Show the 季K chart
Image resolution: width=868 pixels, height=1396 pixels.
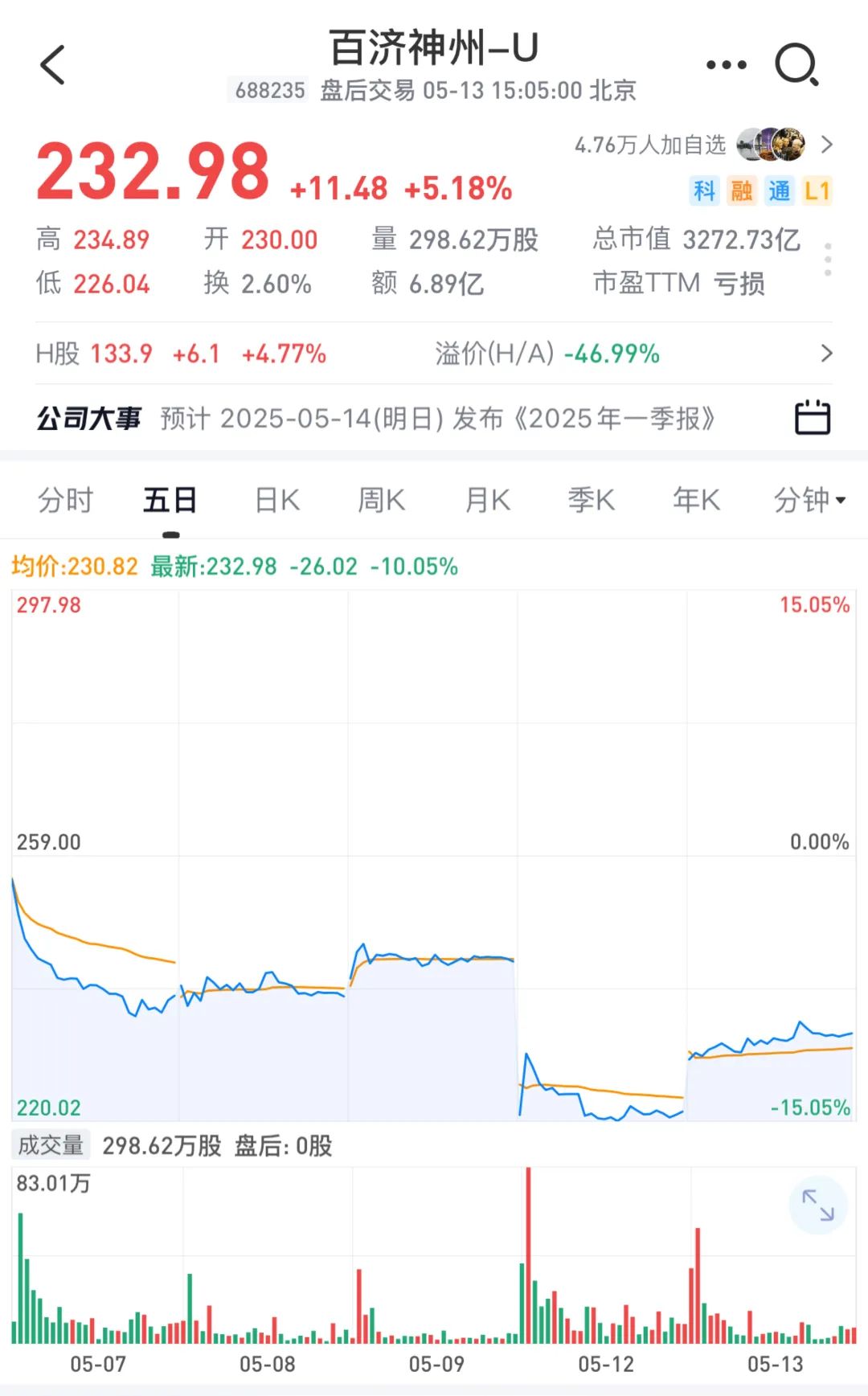591,500
